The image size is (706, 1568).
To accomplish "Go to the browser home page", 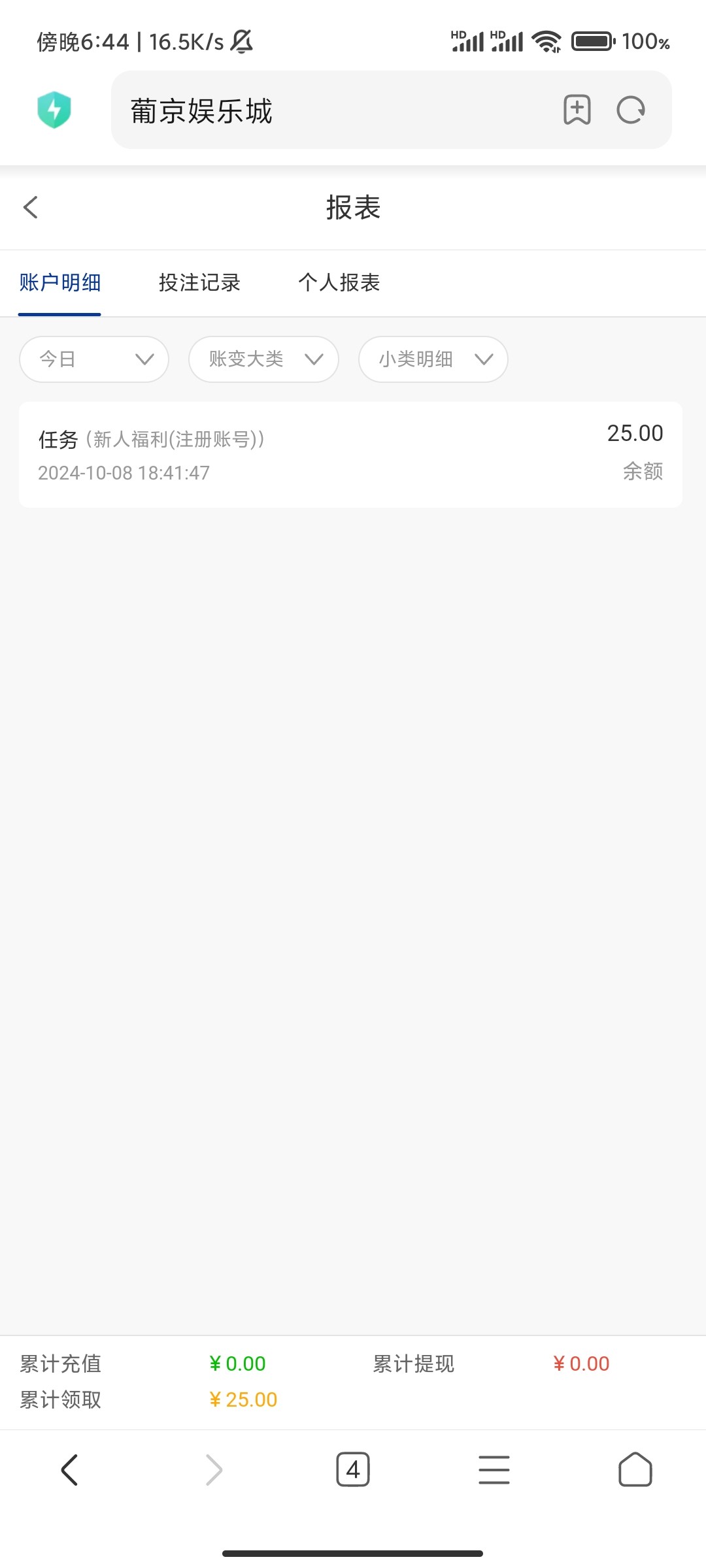I will tap(635, 1470).
